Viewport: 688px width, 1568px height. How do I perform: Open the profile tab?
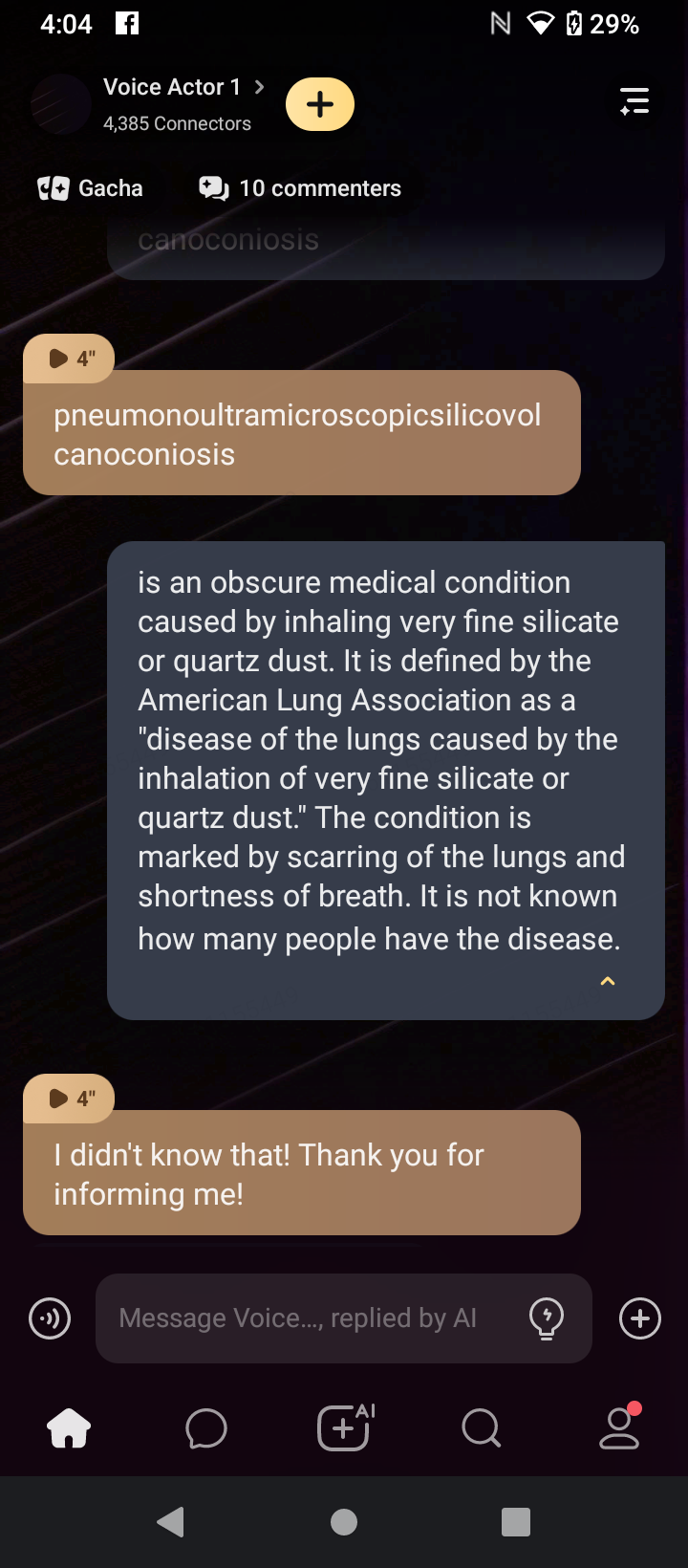tap(619, 1428)
